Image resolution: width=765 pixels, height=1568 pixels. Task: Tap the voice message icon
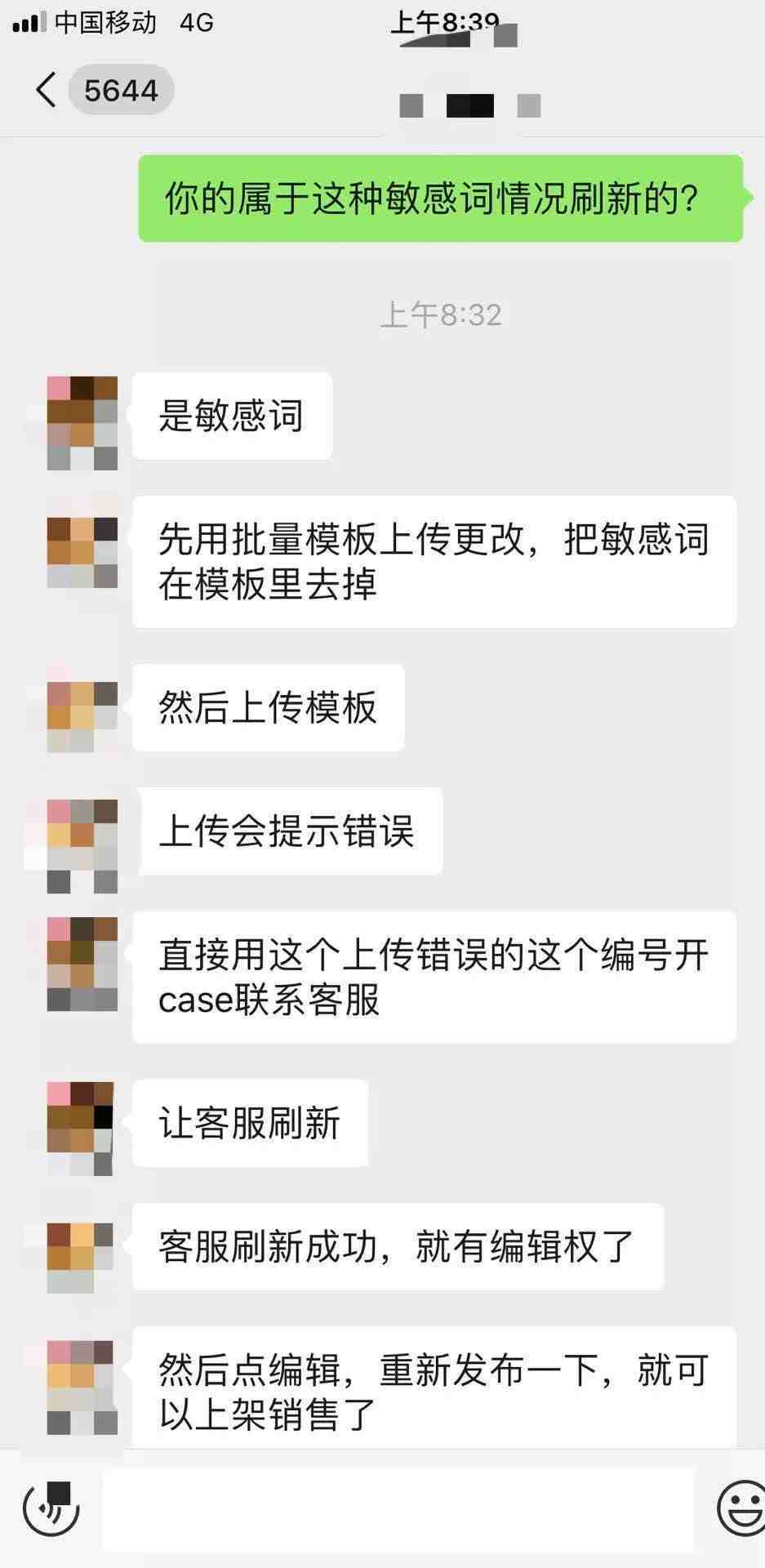click(51, 1508)
